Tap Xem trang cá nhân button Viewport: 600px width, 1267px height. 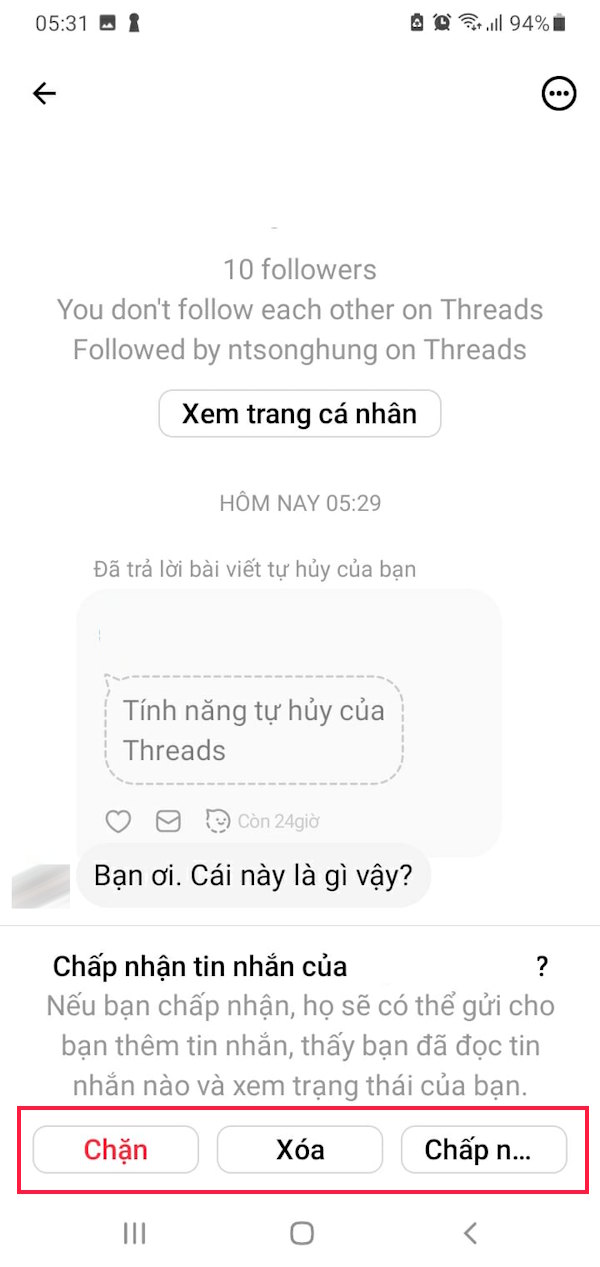pos(299,413)
